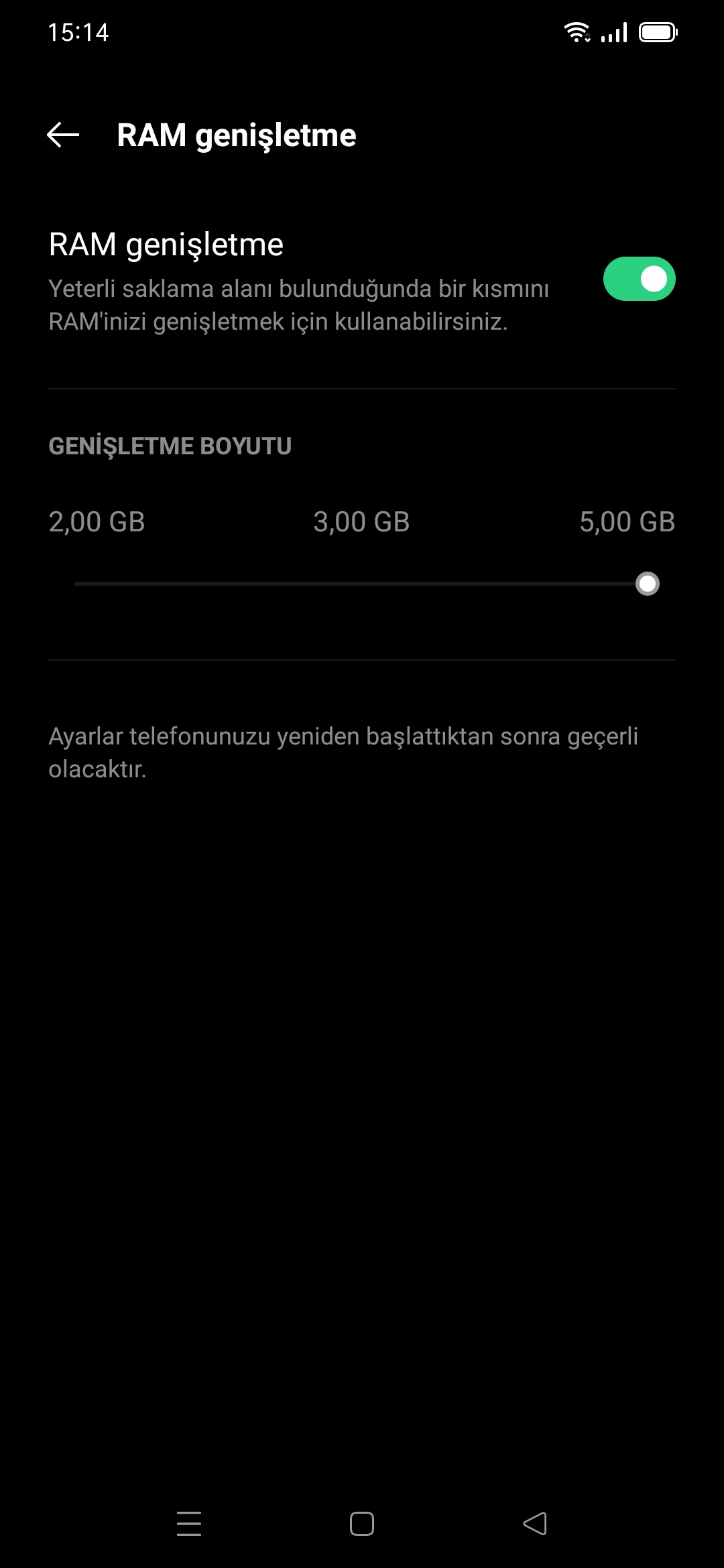Viewport: 724px width, 1568px height.
Task: Set expansion size to 2,00 GB on slider
Action: click(76, 584)
